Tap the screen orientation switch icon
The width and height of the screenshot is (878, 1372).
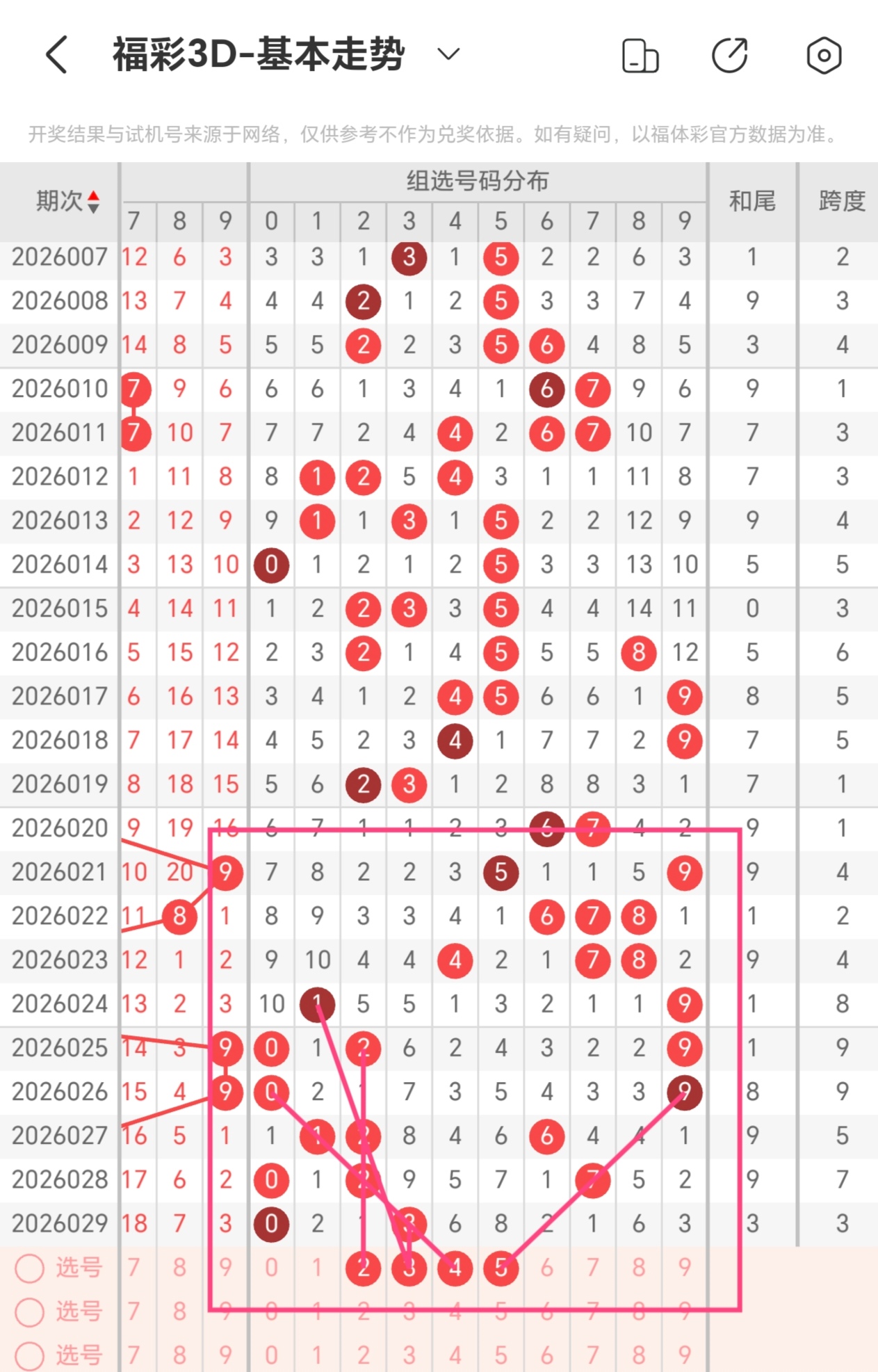640,56
